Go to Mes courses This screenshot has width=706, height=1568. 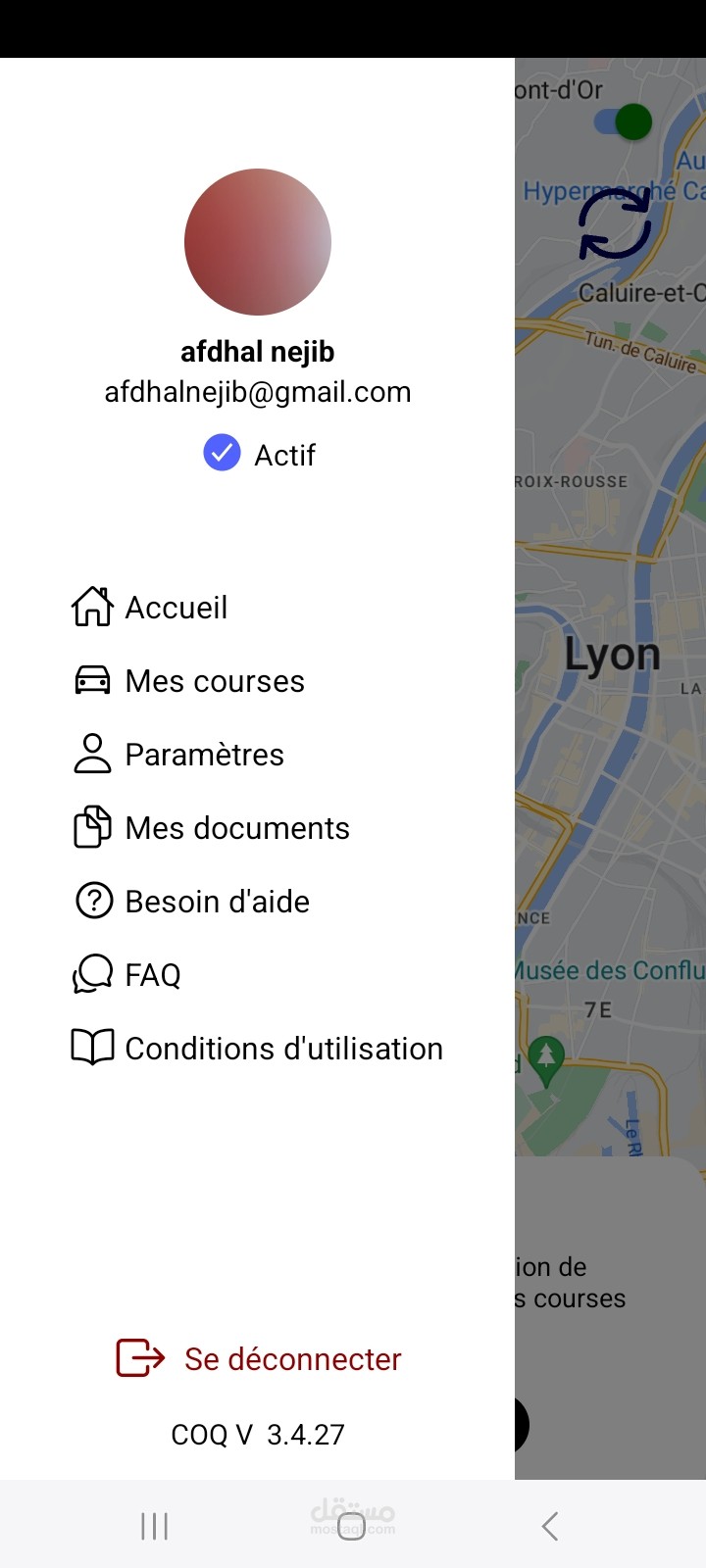coord(215,681)
